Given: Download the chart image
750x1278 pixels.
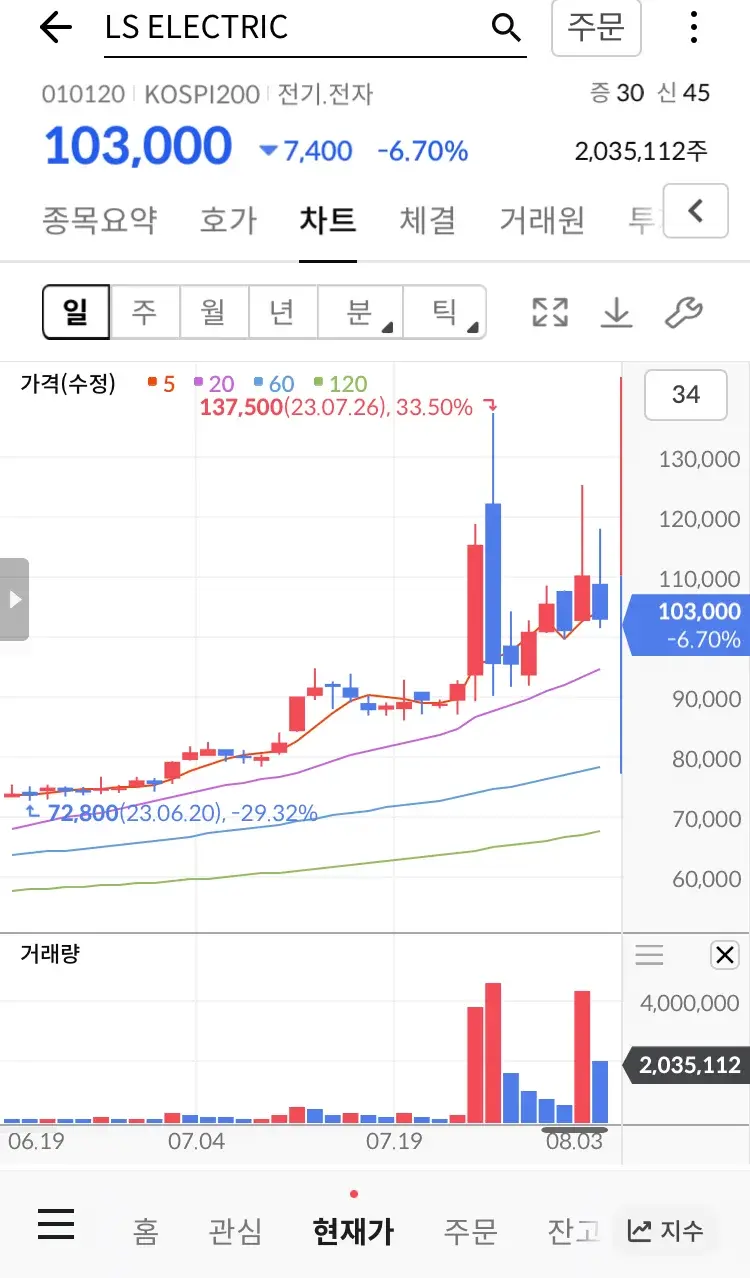Looking at the screenshot, I should [x=616, y=312].
